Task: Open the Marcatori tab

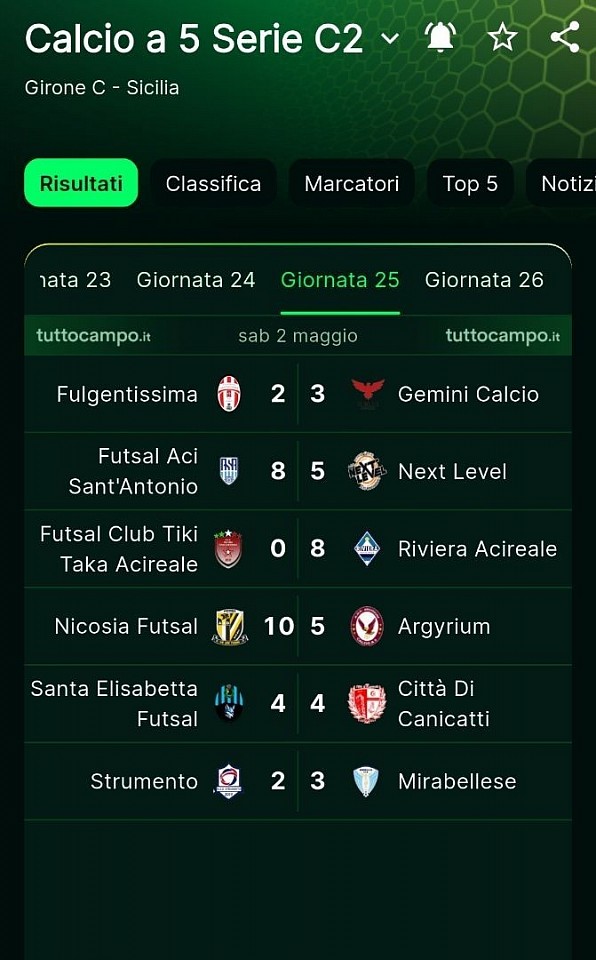Action: click(x=352, y=183)
